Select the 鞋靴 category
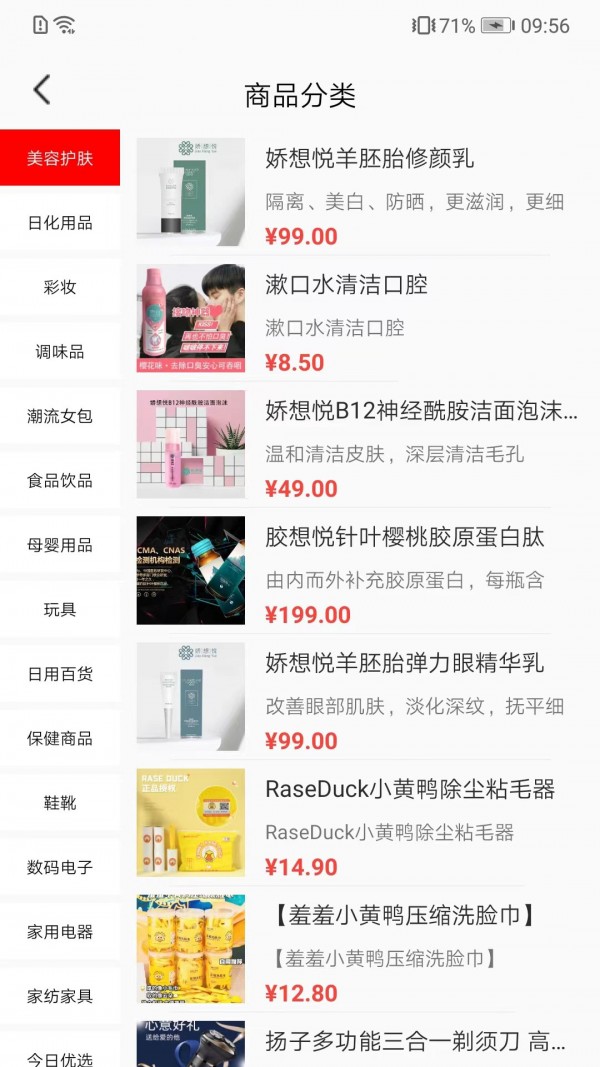Screen dimensions: 600x1067 click(60, 803)
